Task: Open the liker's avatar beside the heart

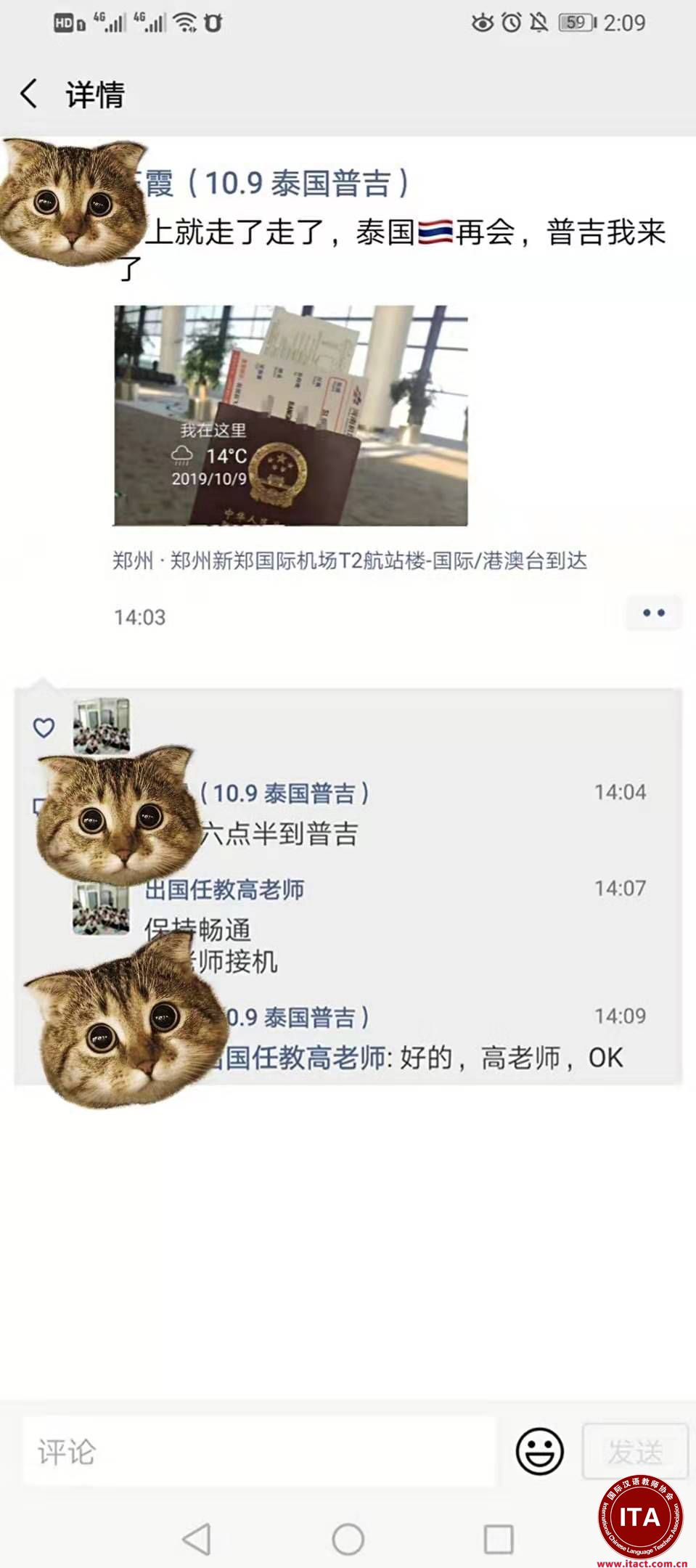Action: point(102,725)
